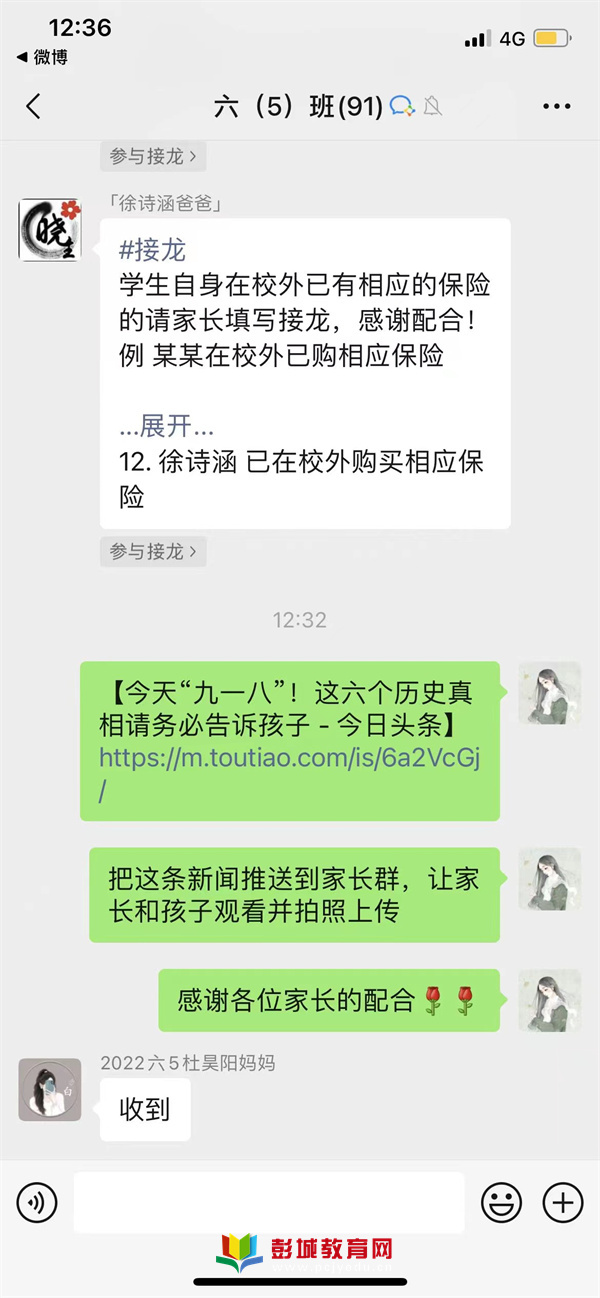Open the toutiao.com news link
This screenshot has width=600, height=1298.
tap(290, 758)
